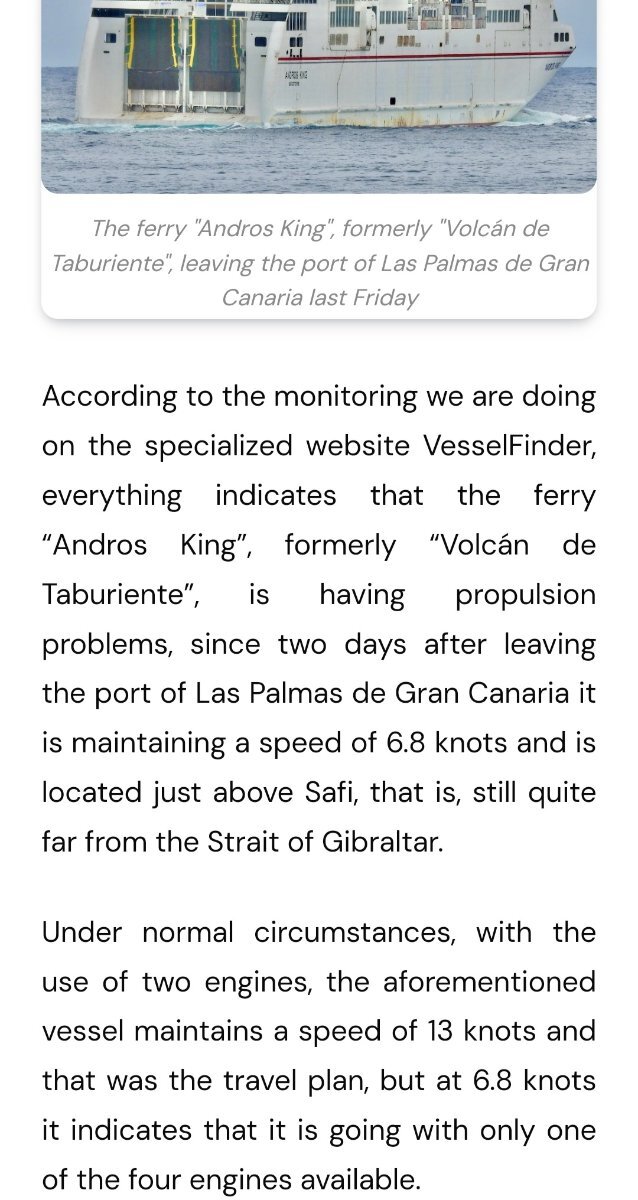The height and width of the screenshot is (1200, 638).
Task: Open the Andros King ferry photo
Action: click(319, 96)
